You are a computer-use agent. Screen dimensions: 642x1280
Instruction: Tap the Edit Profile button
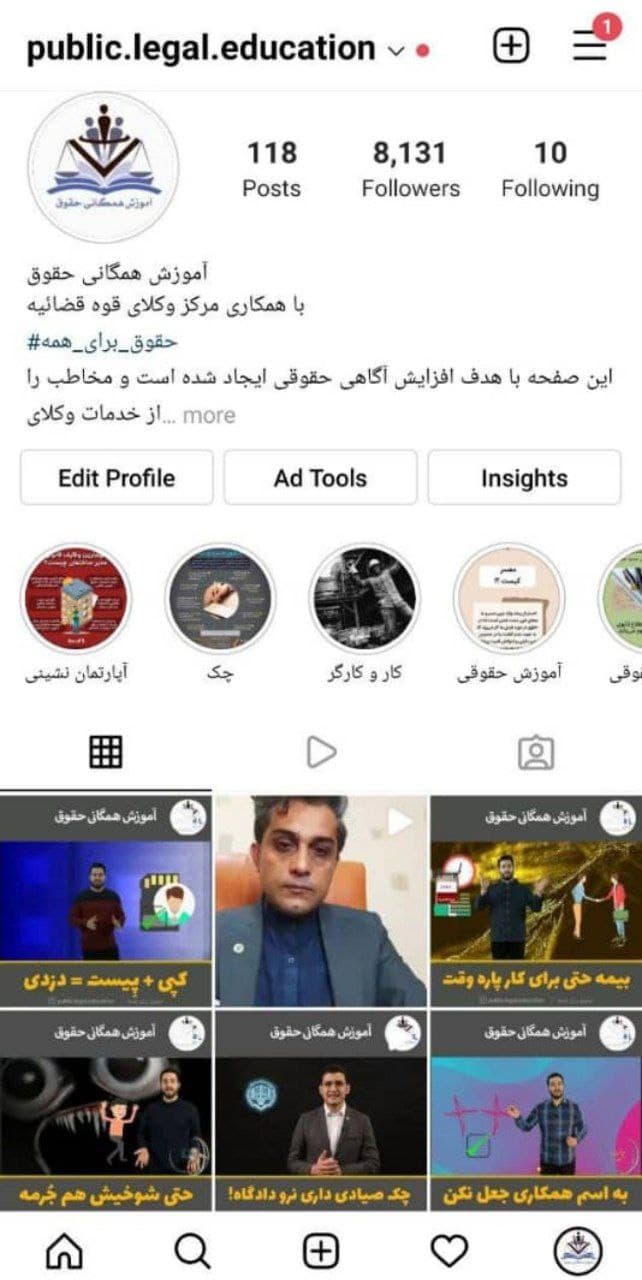pos(116,478)
